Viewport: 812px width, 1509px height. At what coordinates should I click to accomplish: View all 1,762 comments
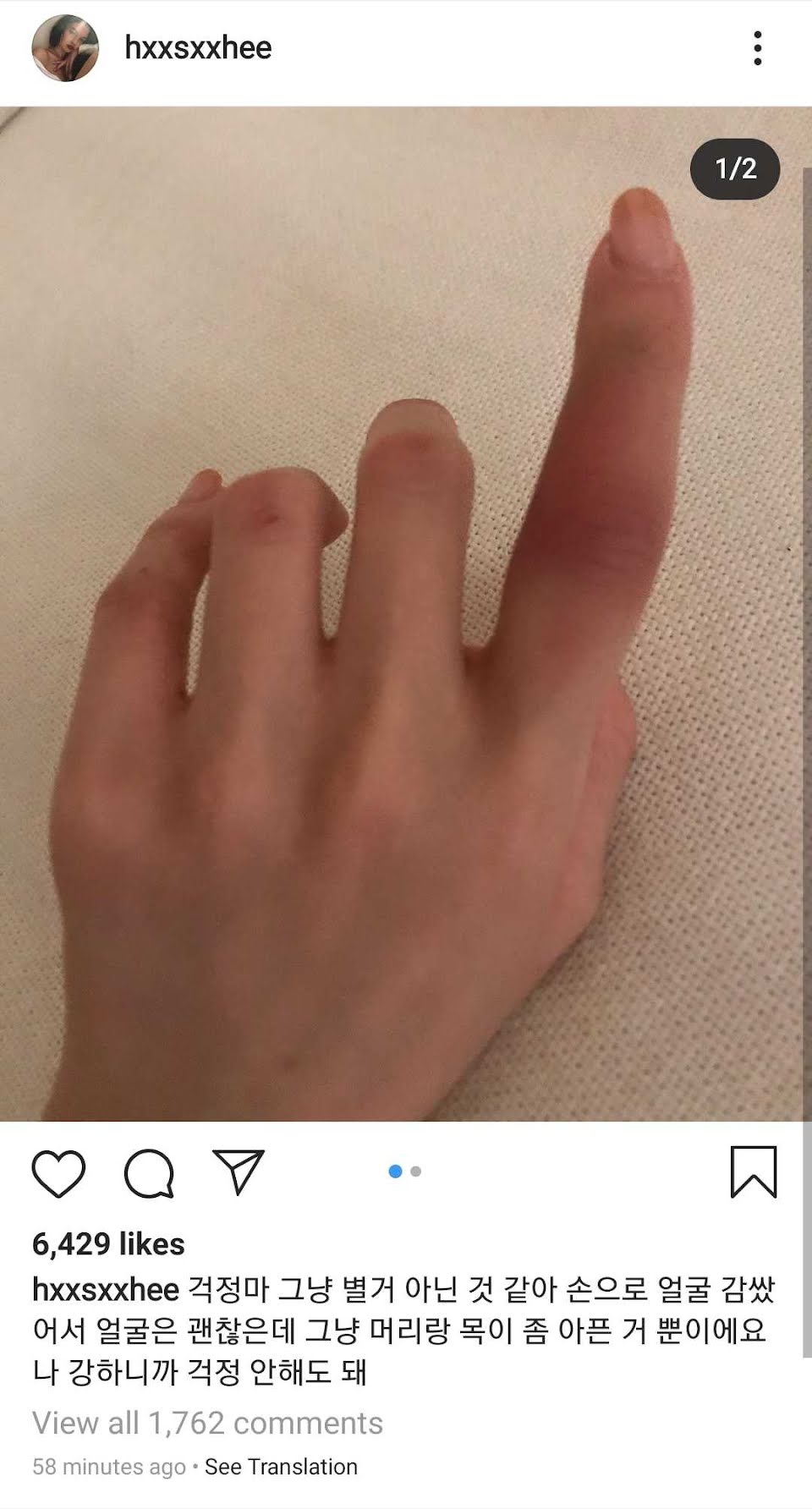(x=207, y=1423)
